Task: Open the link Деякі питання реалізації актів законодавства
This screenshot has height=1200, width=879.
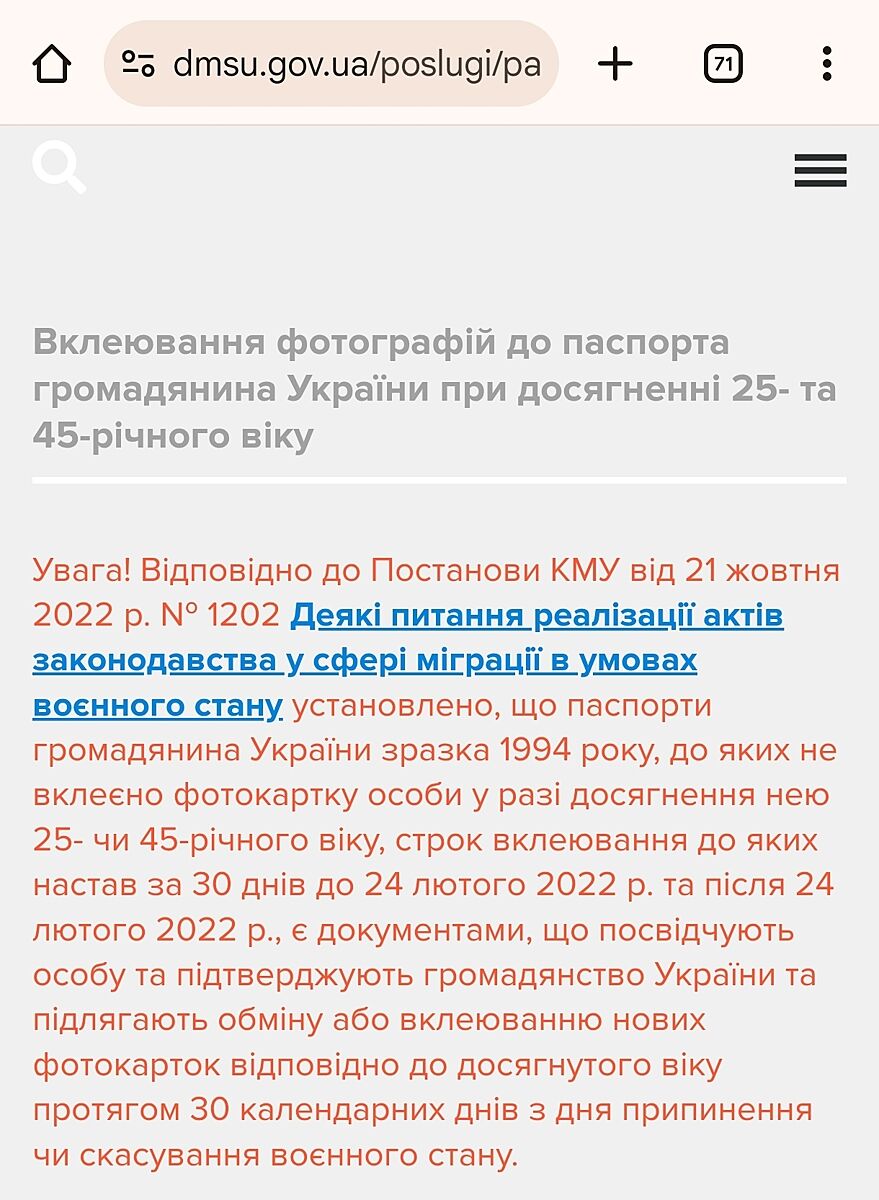Action: 536,616
